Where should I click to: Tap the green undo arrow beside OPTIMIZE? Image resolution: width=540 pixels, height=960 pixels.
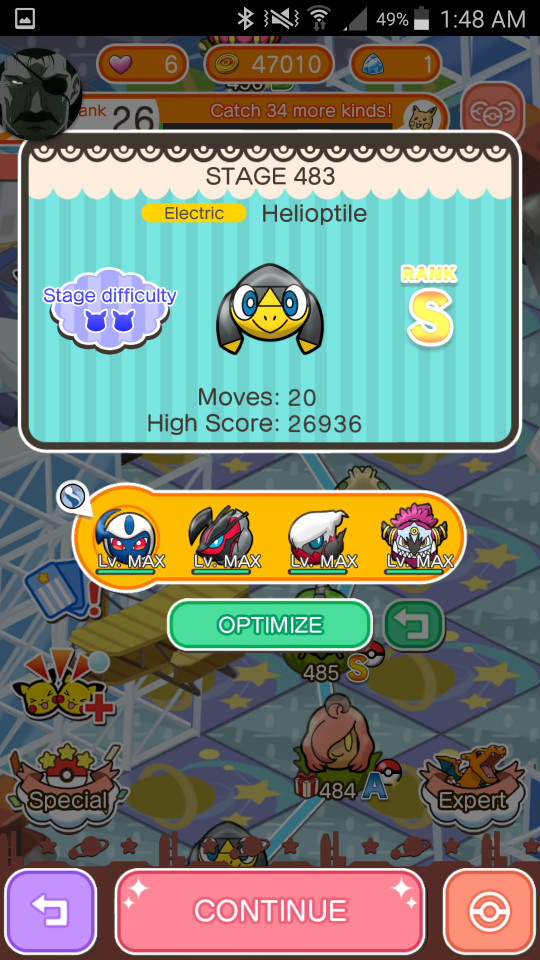click(414, 625)
